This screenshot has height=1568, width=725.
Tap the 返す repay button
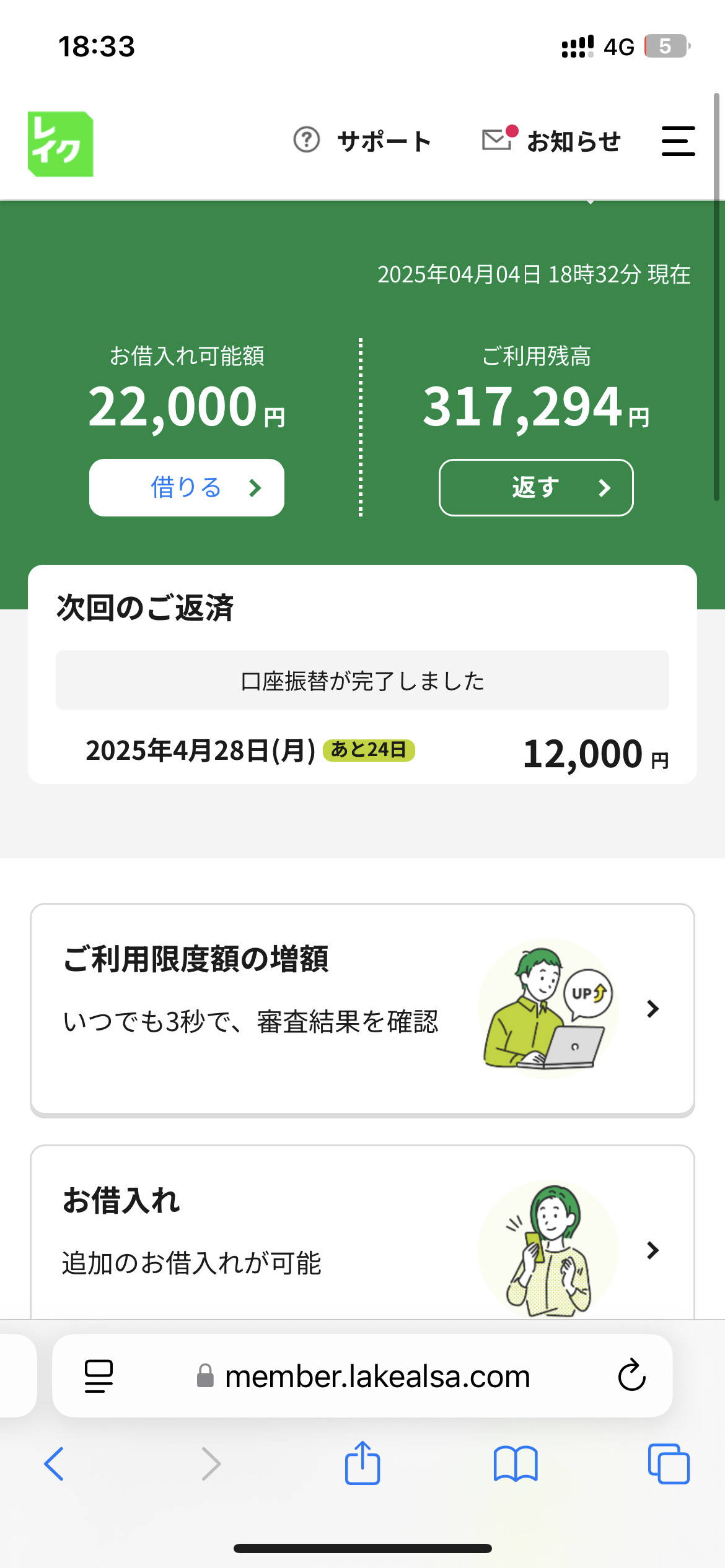(536, 488)
